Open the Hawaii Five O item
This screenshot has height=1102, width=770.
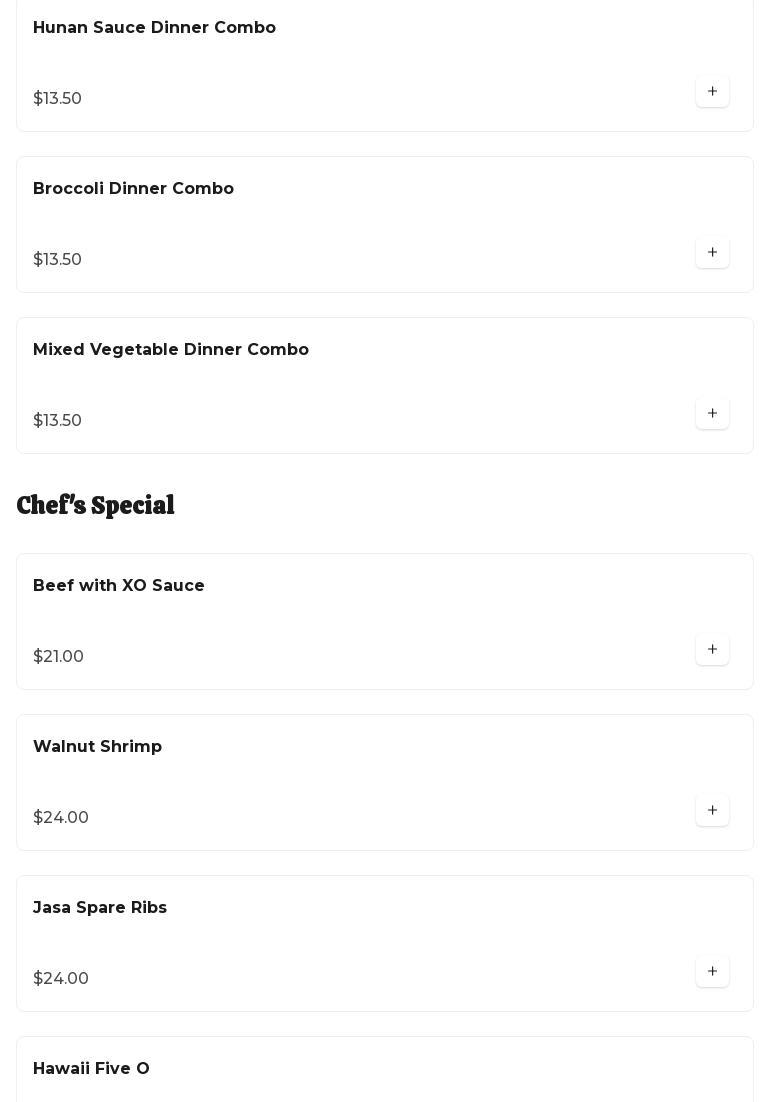pos(91,1069)
